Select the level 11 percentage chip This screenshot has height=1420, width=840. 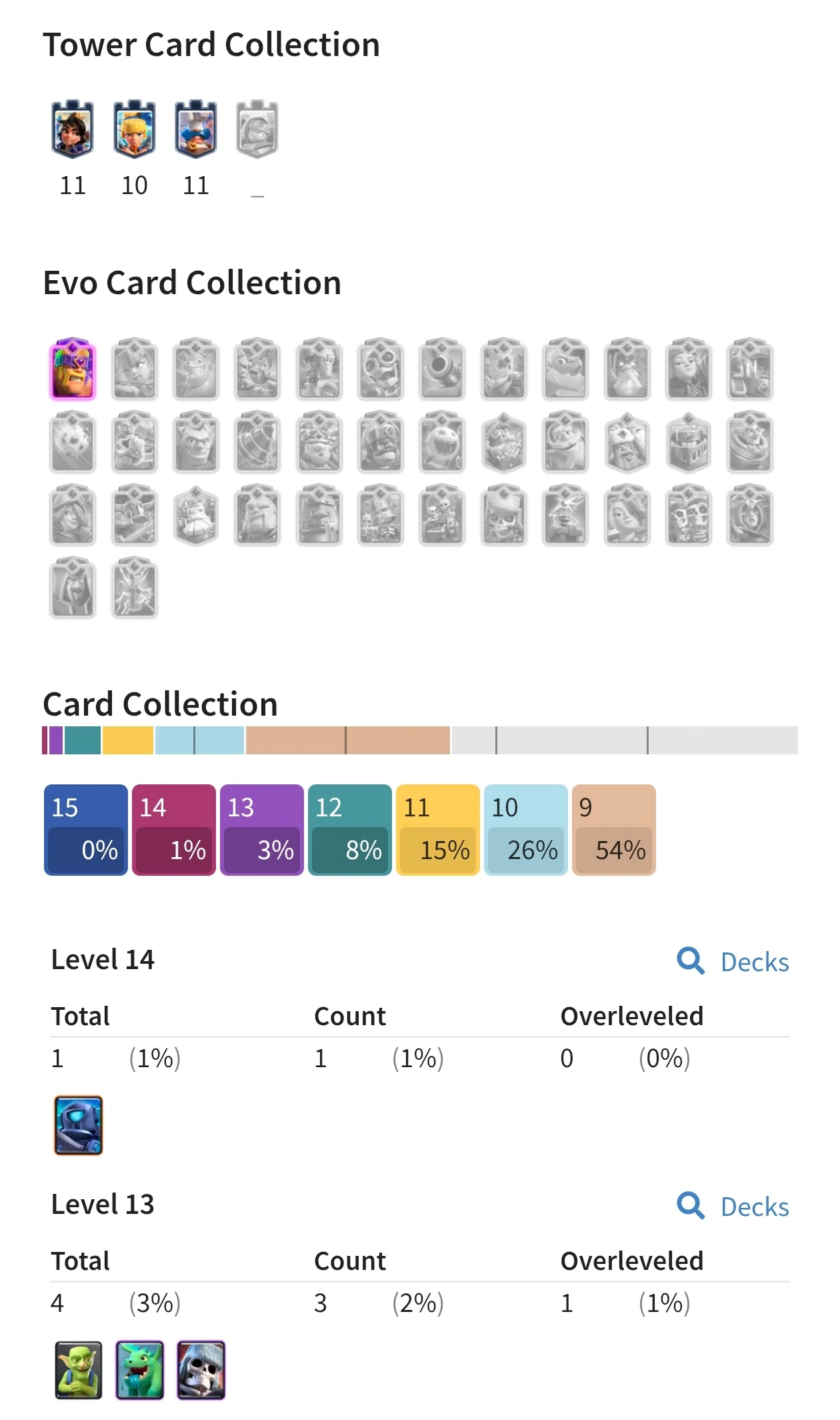point(437,830)
